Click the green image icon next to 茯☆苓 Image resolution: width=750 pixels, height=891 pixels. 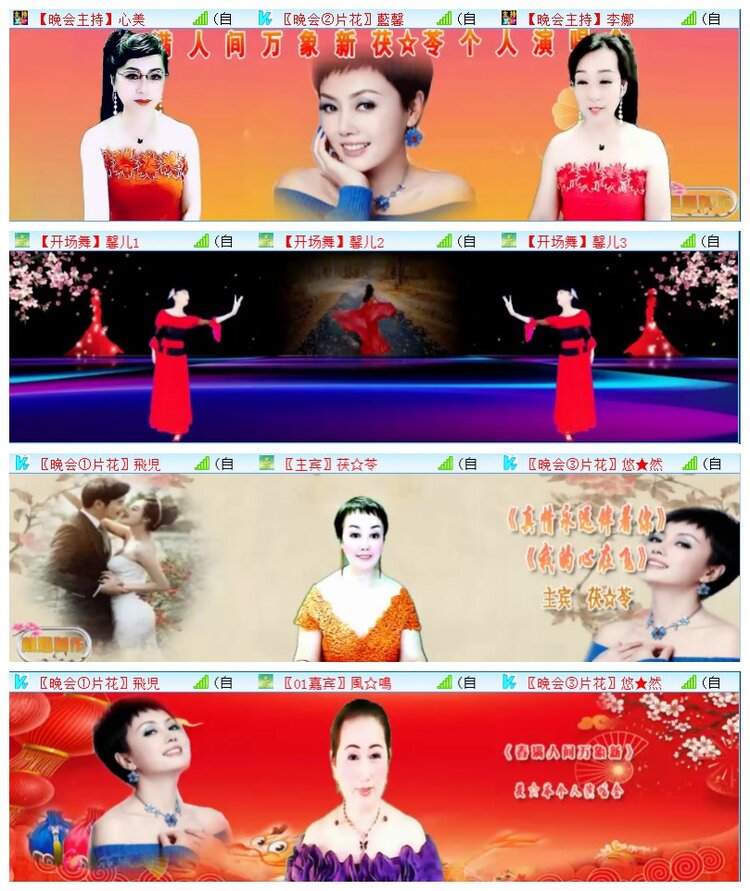click(x=268, y=462)
